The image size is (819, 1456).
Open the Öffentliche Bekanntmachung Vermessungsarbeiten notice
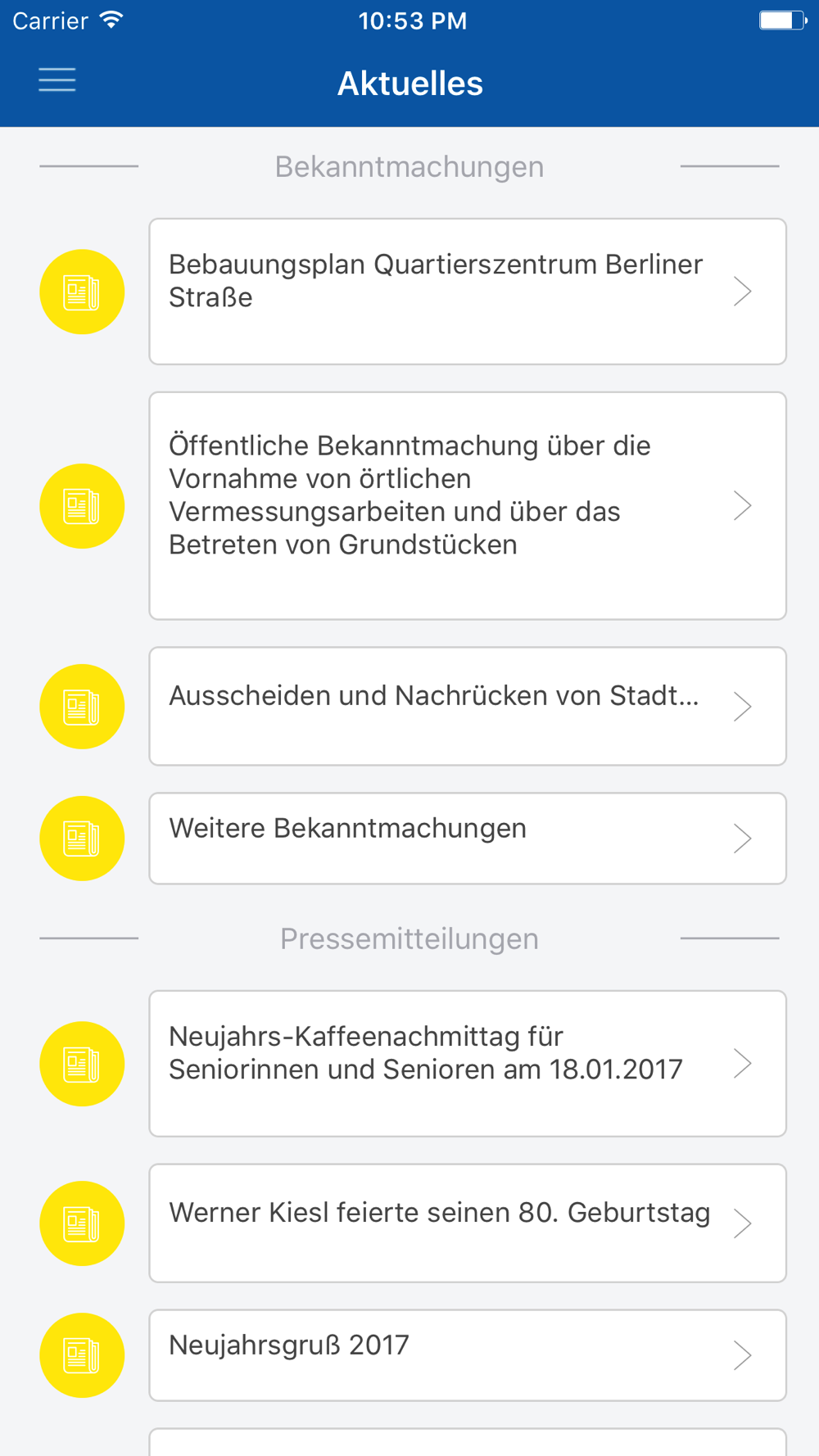click(468, 506)
